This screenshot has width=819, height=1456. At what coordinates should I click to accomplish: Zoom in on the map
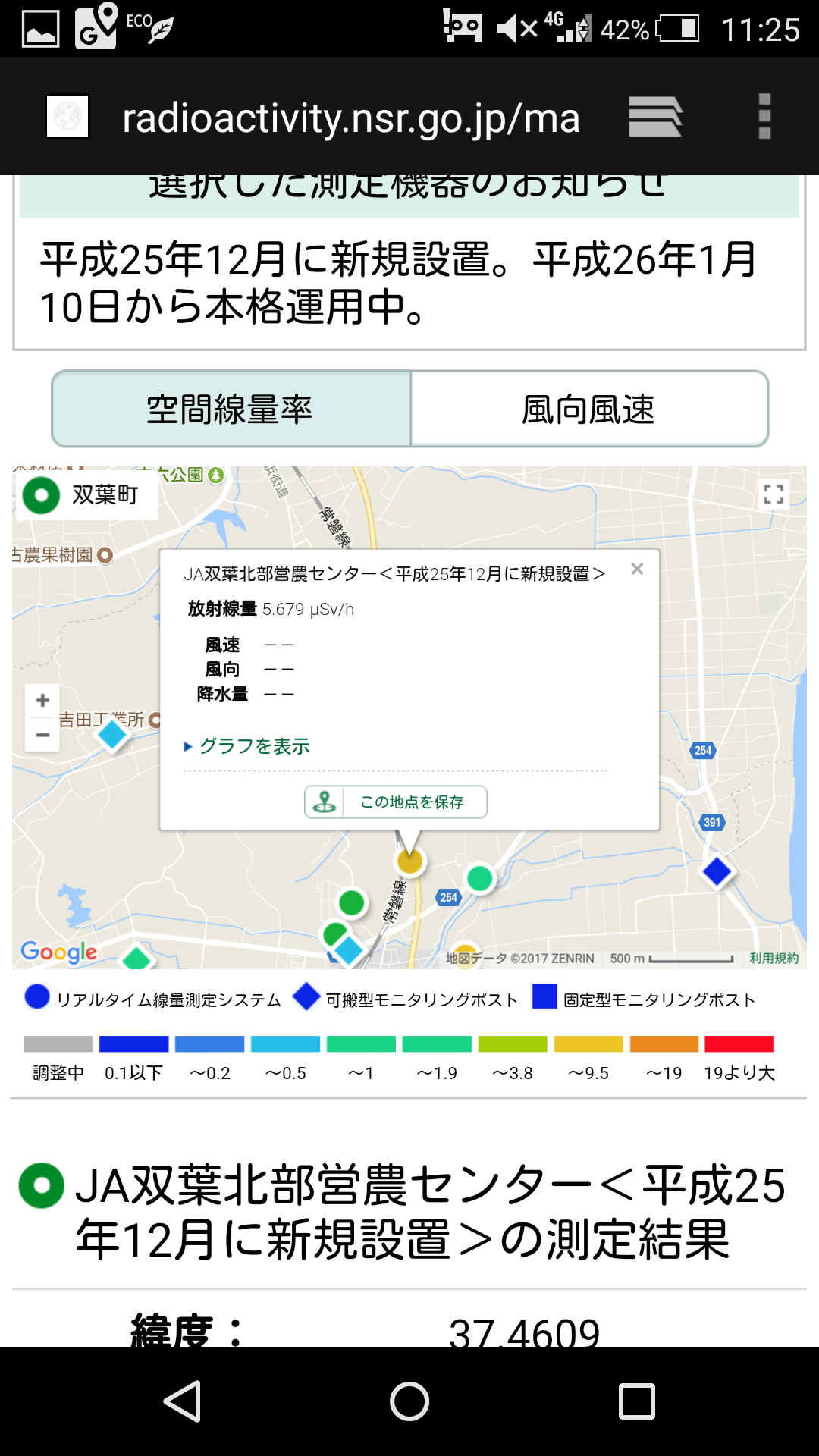click(42, 700)
